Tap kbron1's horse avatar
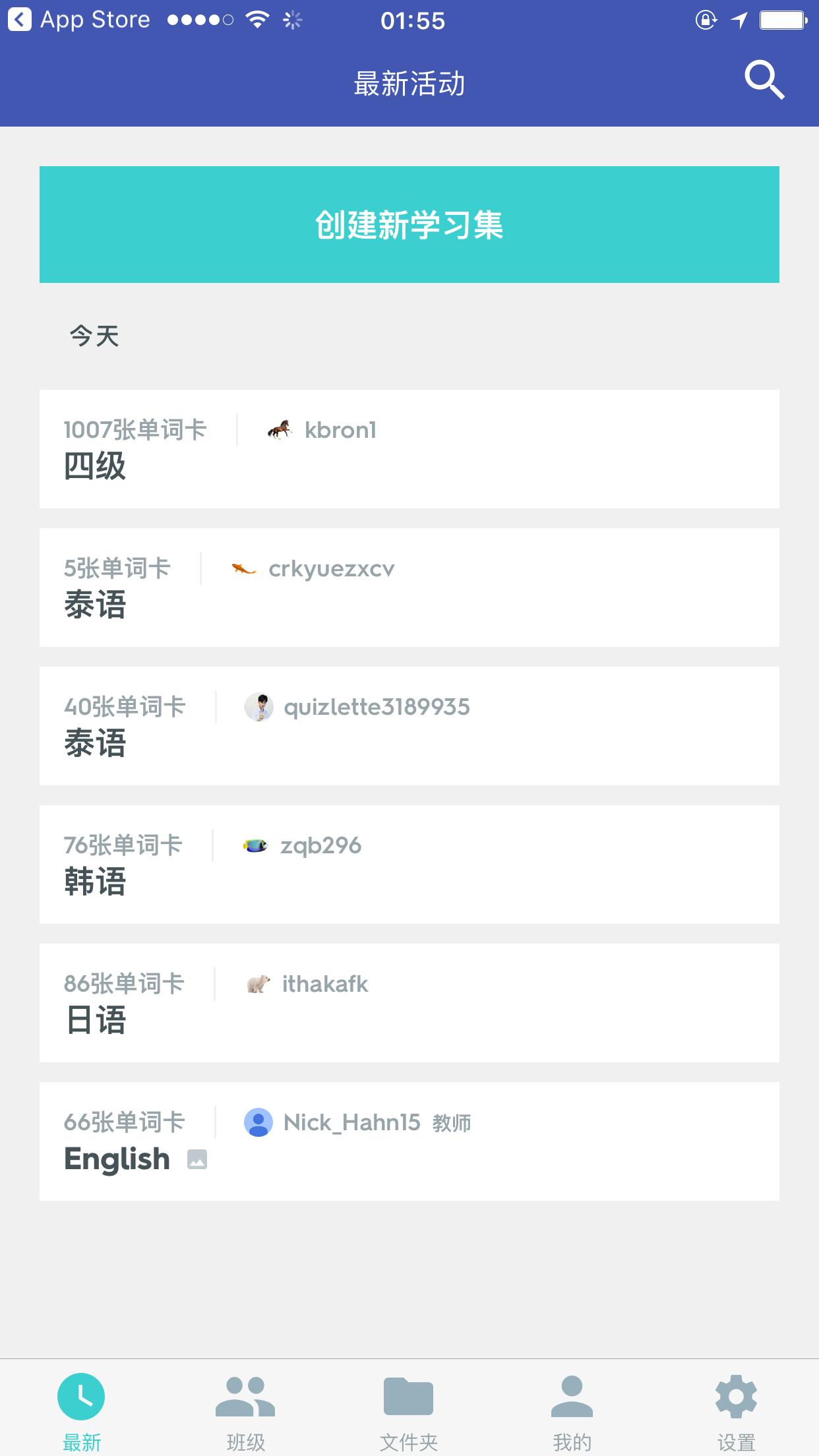Viewport: 819px width, 1456px height. (x=280, y=429)
